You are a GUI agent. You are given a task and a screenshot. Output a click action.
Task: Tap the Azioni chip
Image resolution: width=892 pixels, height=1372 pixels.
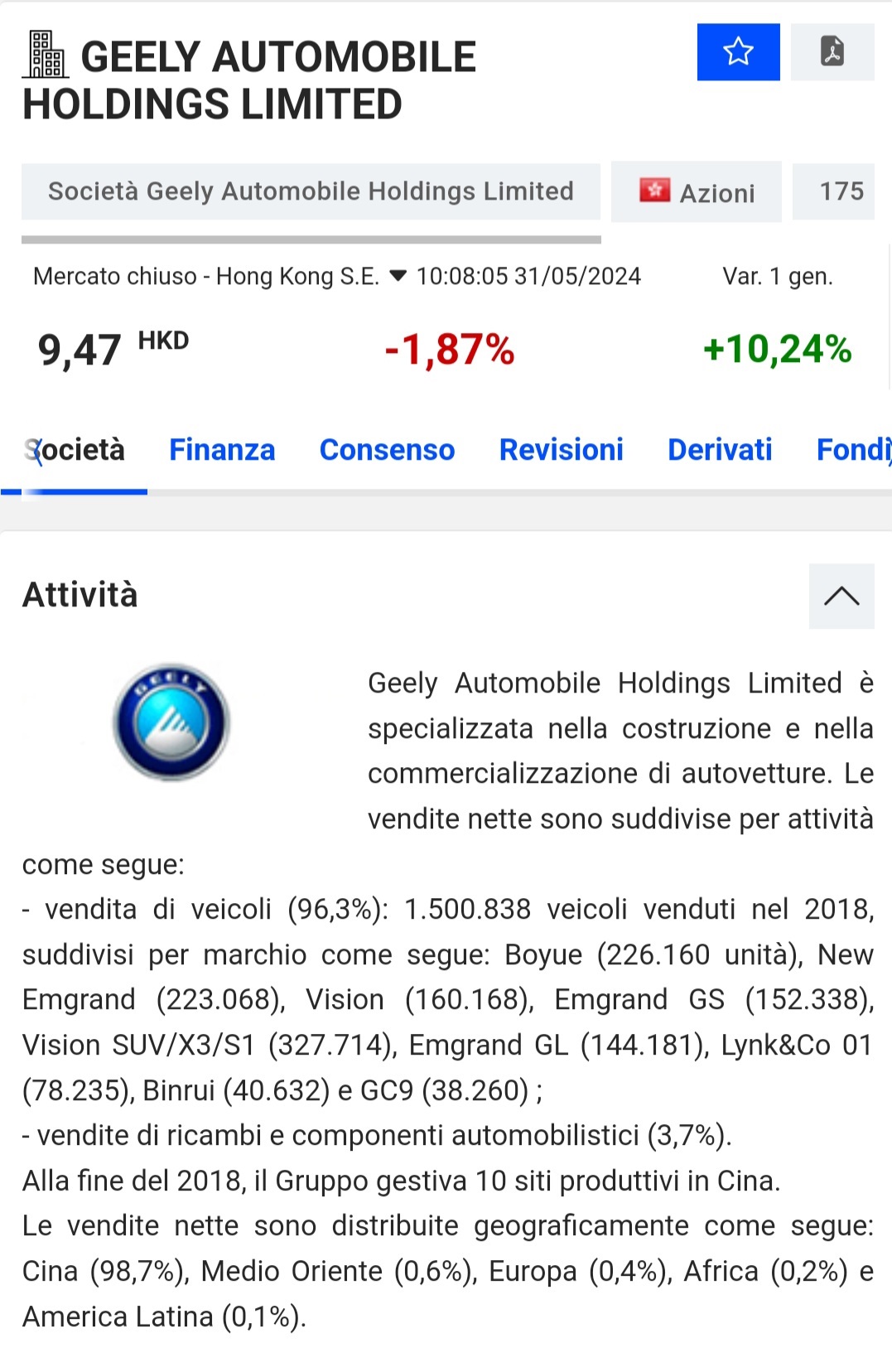pos(696,192)
